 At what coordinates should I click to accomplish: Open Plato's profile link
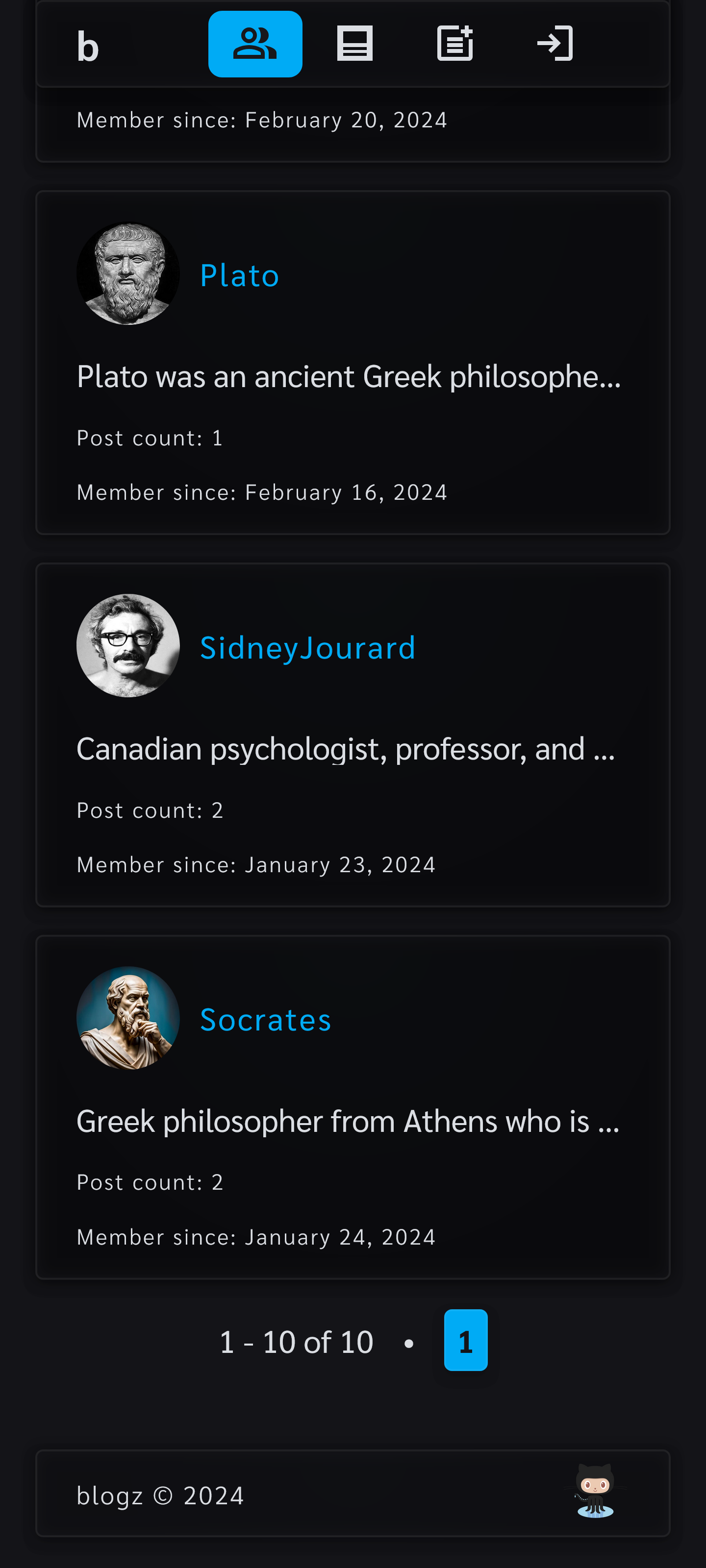pyautogui.click(x=239, y=276)
